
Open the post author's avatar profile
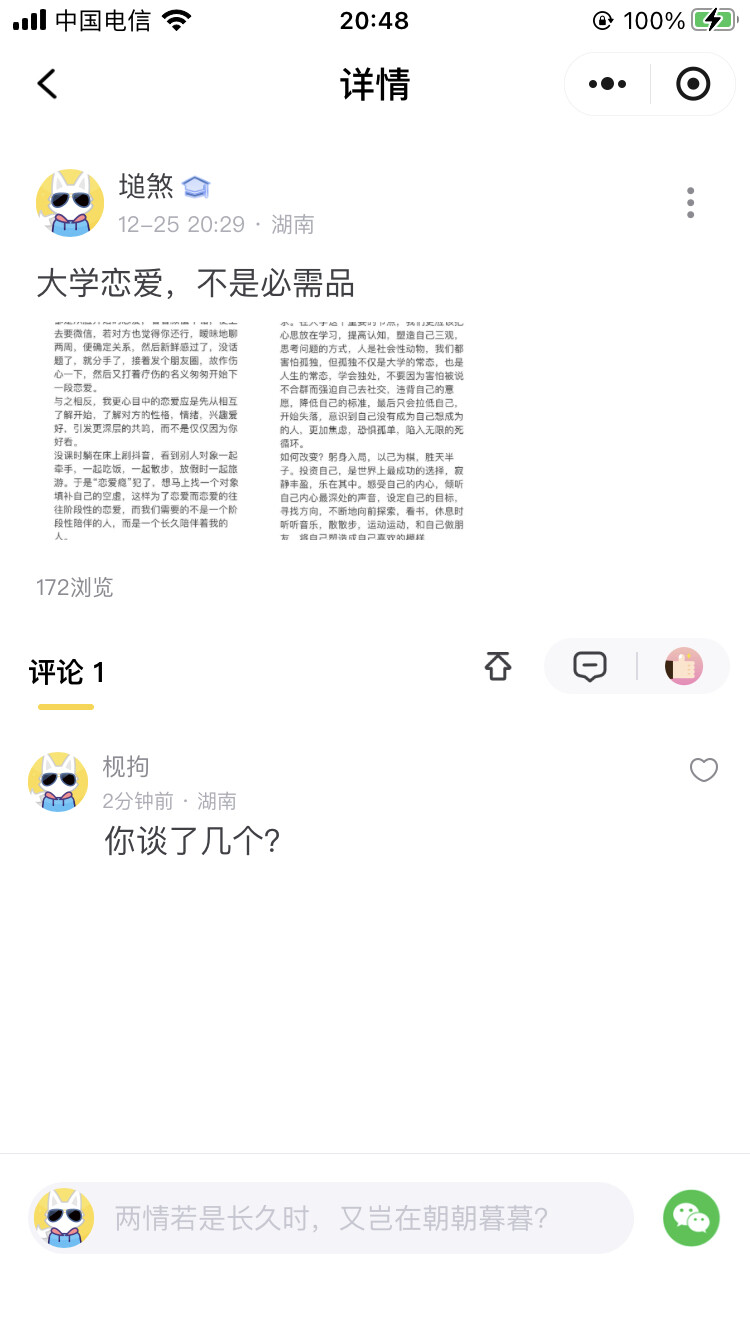(x=70, y=203)
